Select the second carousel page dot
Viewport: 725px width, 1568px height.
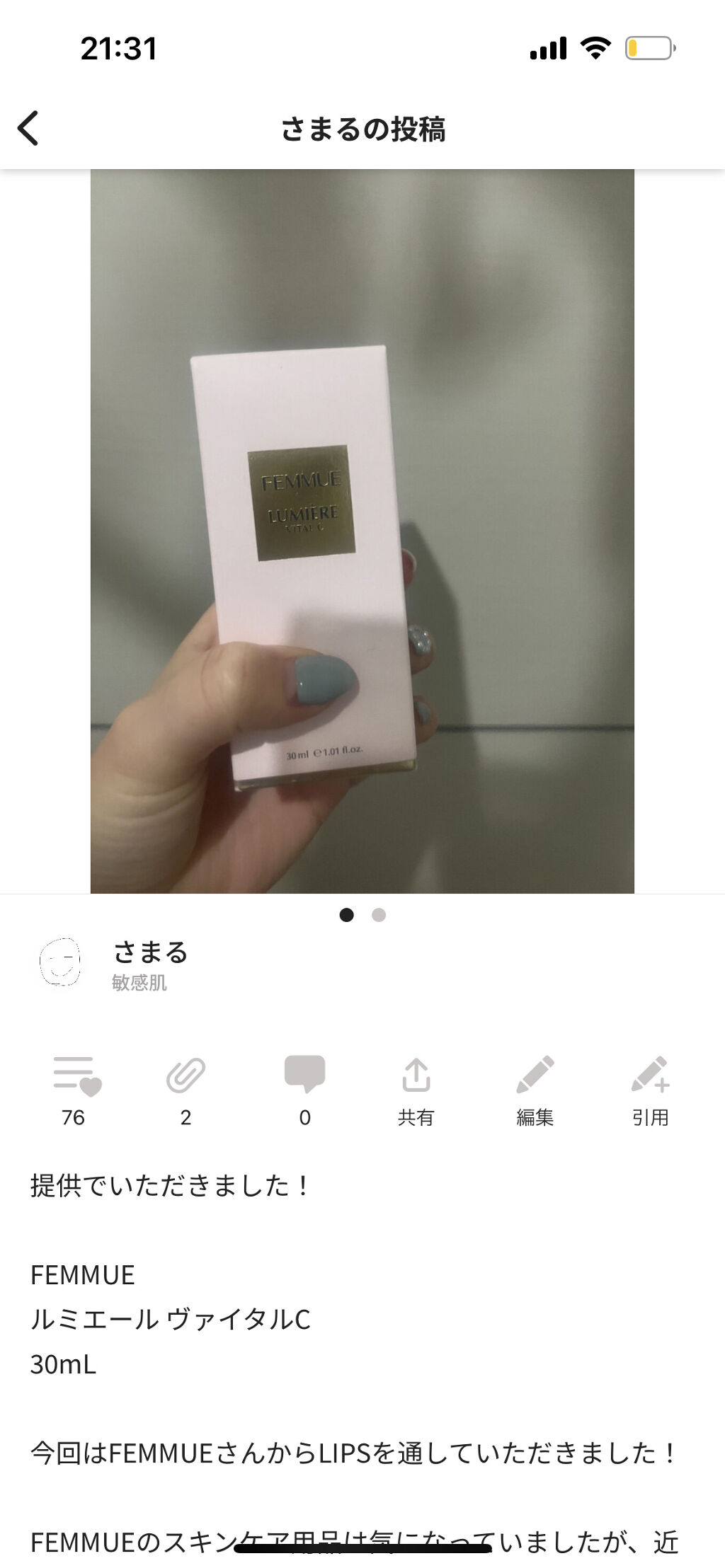coord(379,916)
